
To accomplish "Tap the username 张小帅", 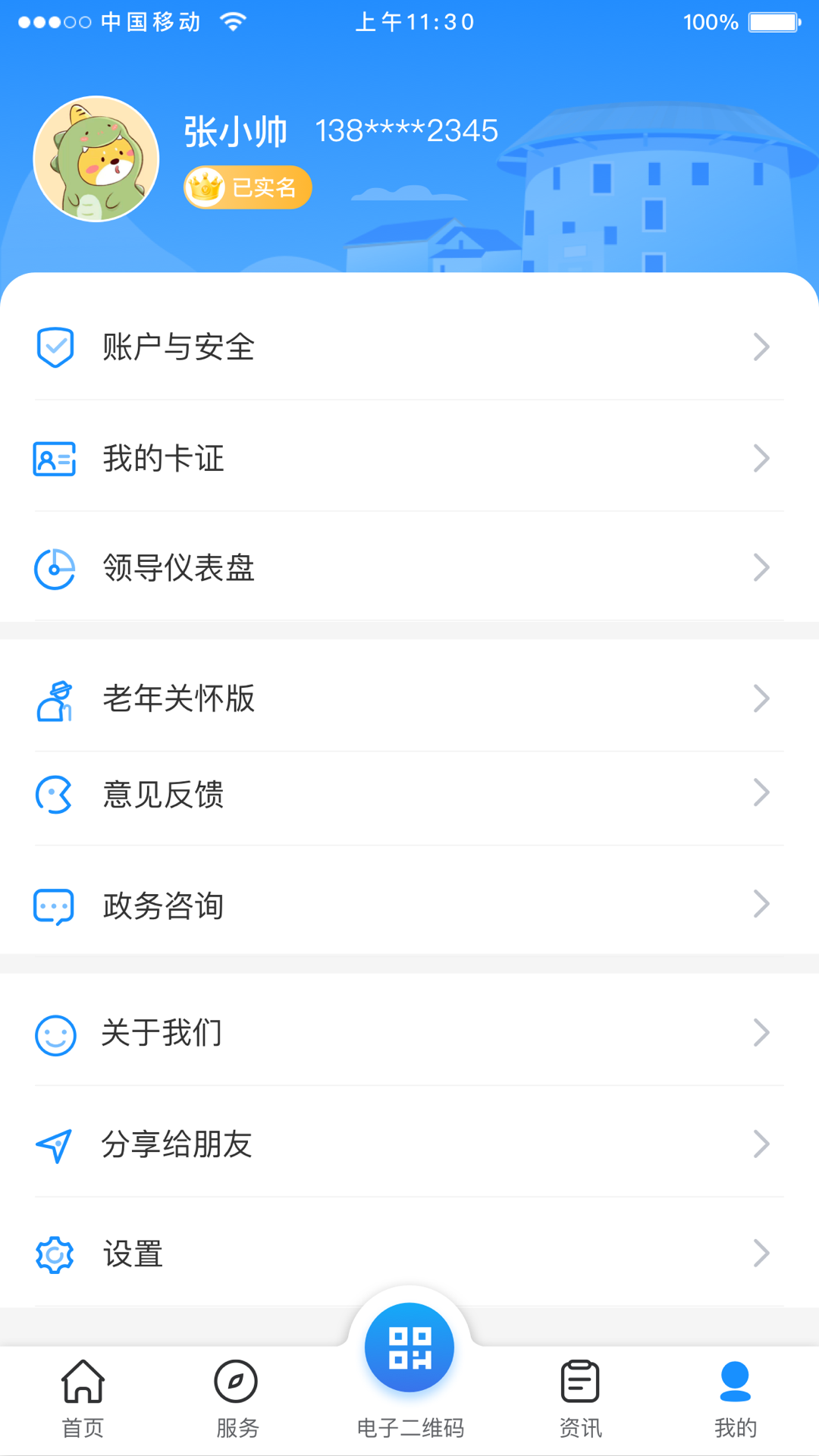I will click(235, 130).
